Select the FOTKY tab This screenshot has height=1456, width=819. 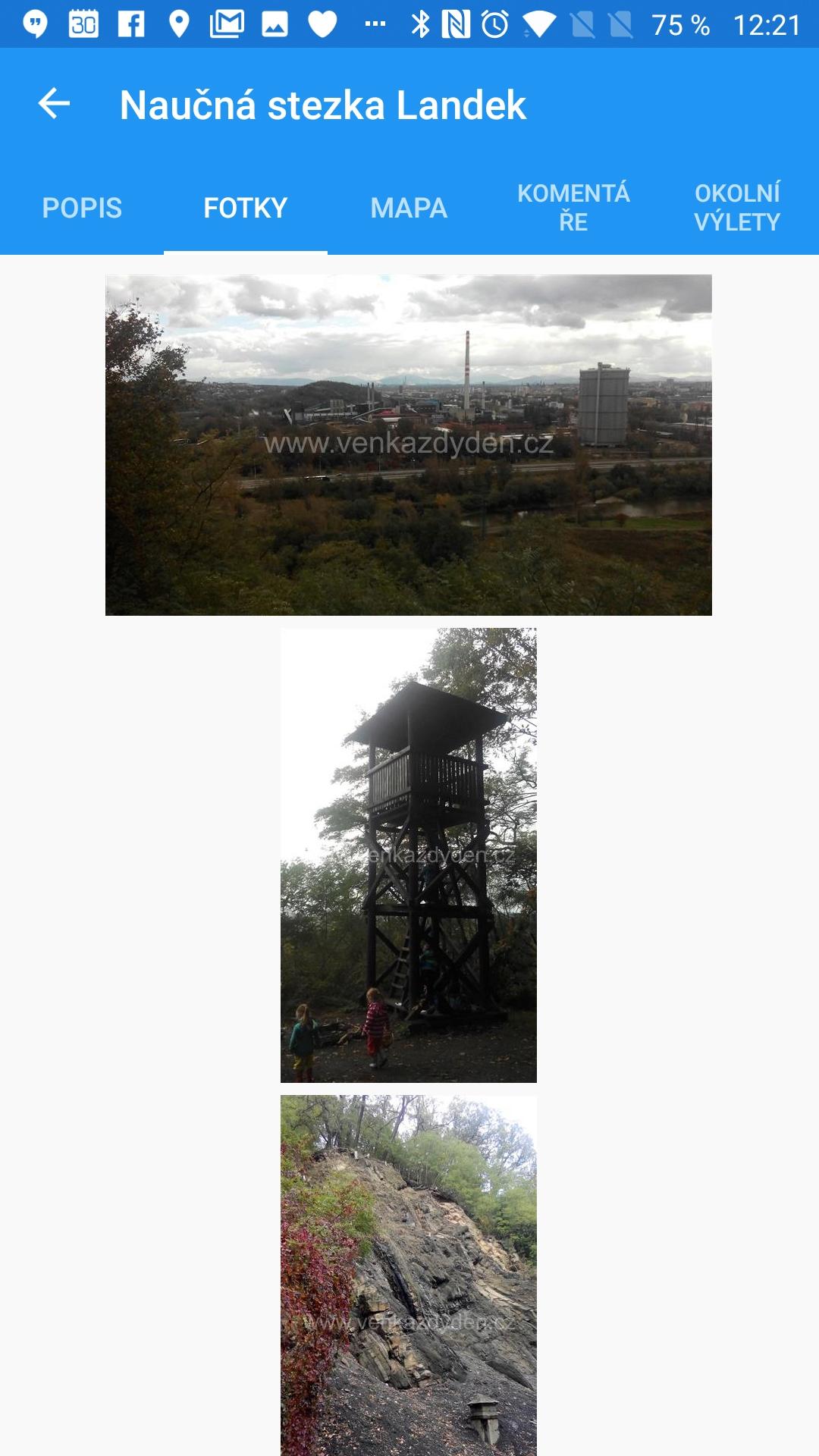point(245,208)
